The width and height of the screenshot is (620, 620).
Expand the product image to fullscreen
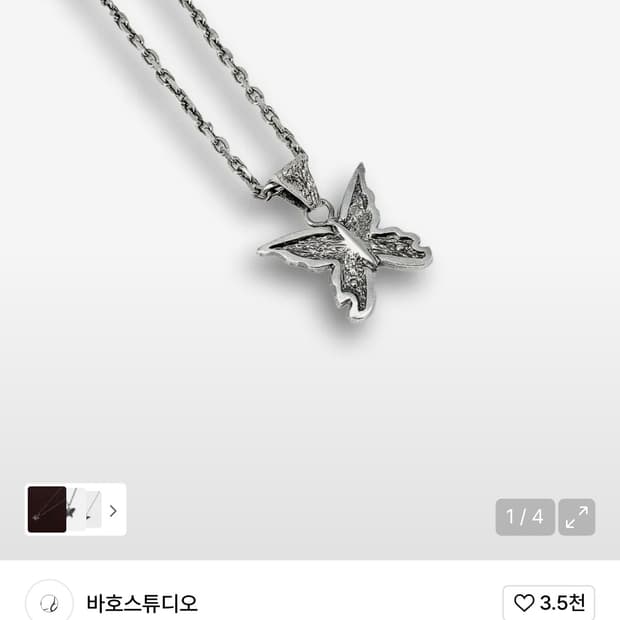(577, 517)
